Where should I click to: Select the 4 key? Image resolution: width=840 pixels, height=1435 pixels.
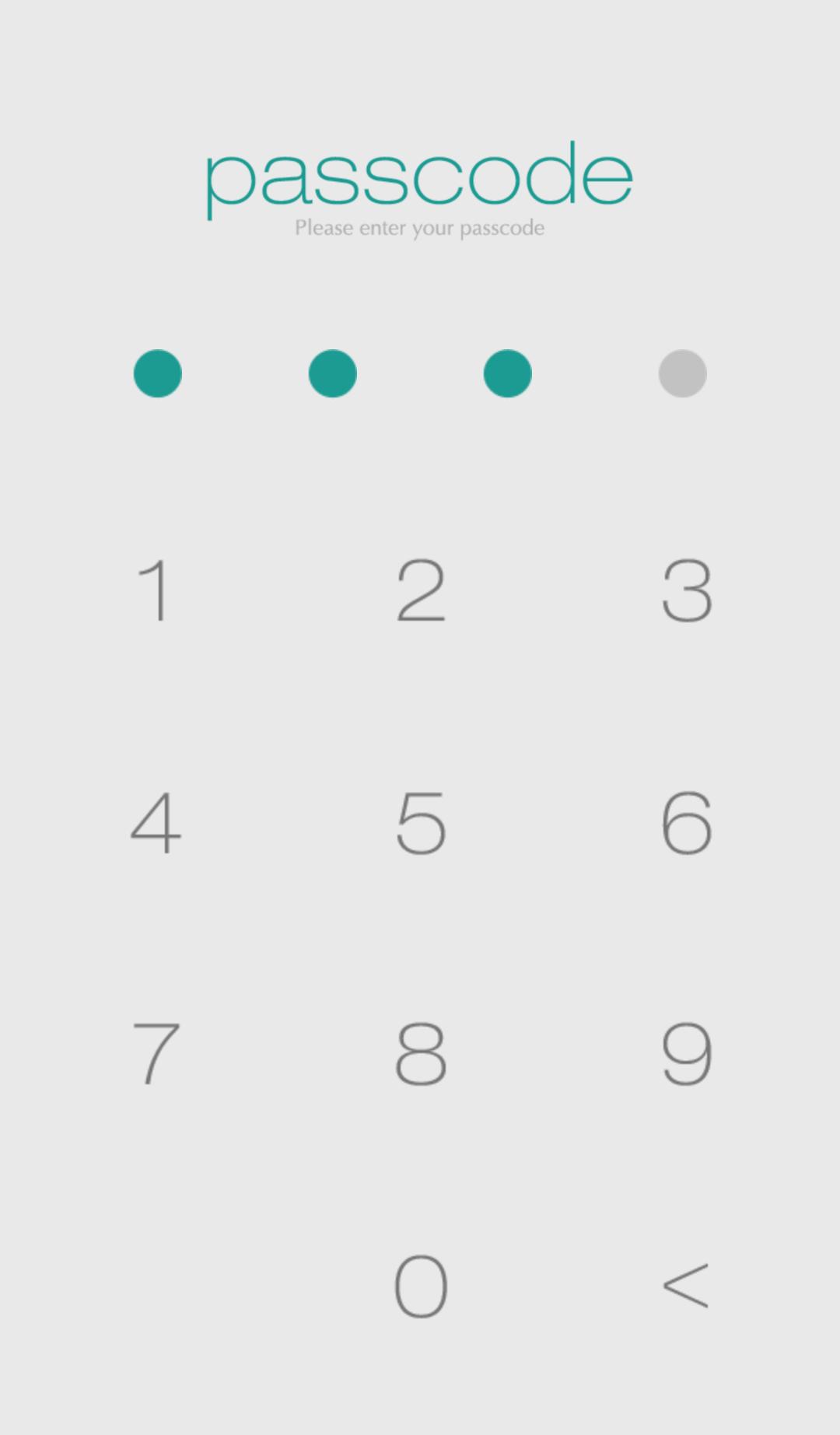tap(156, 822)
